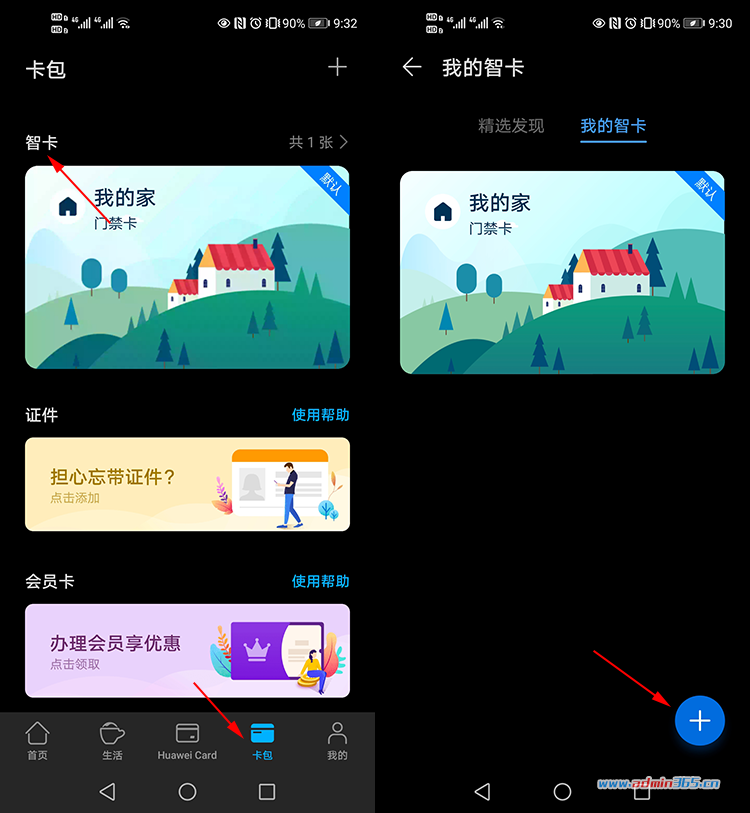750x813 pixels.
Task: Switch to the 我的 tab
Action: point(337,741)
